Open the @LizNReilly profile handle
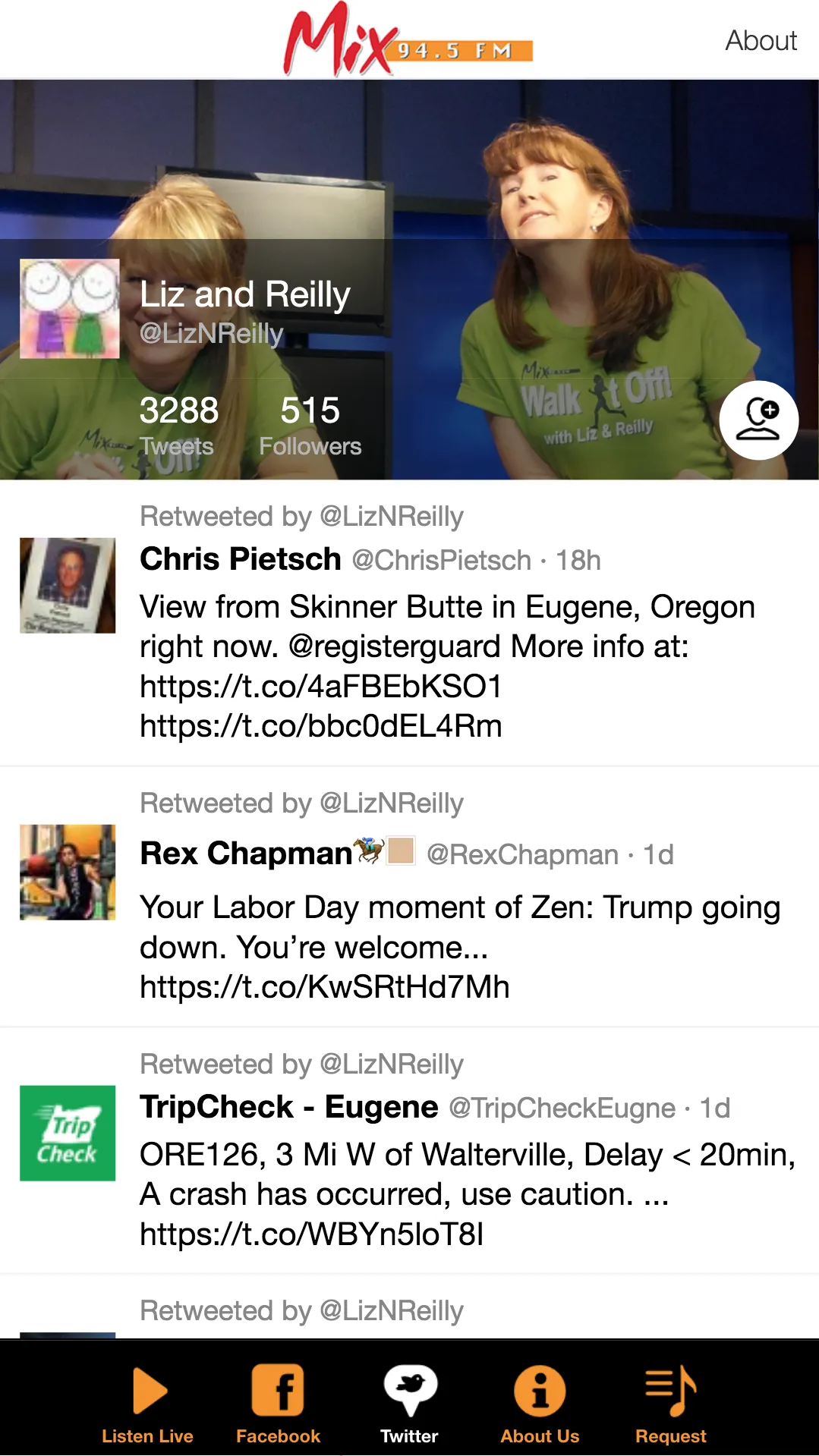This screenshot has height=1456, width=819. [x=212, y=334]
